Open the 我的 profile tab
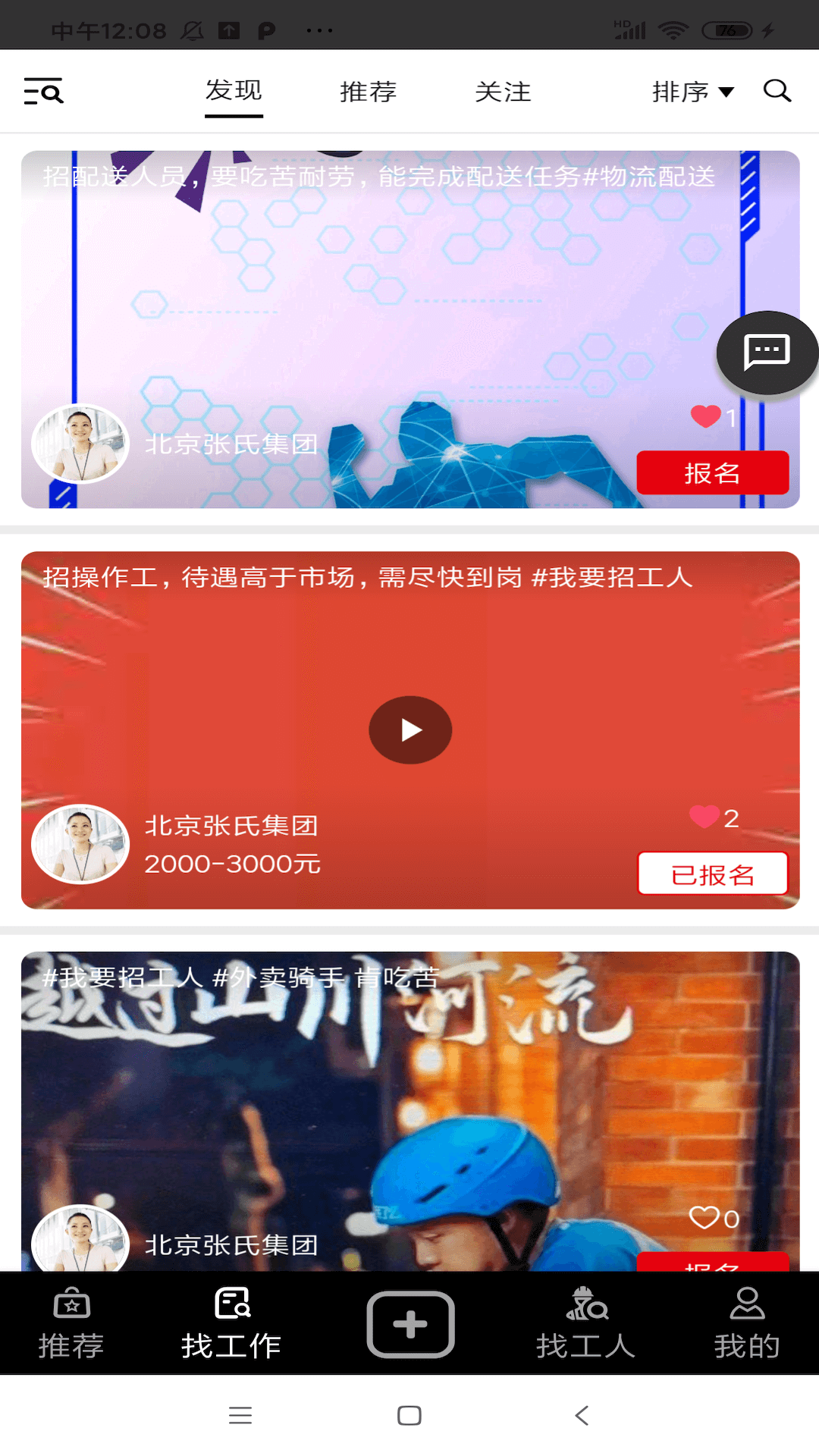The height and width of the screenshot is (1456, 819). [747, 1323]
